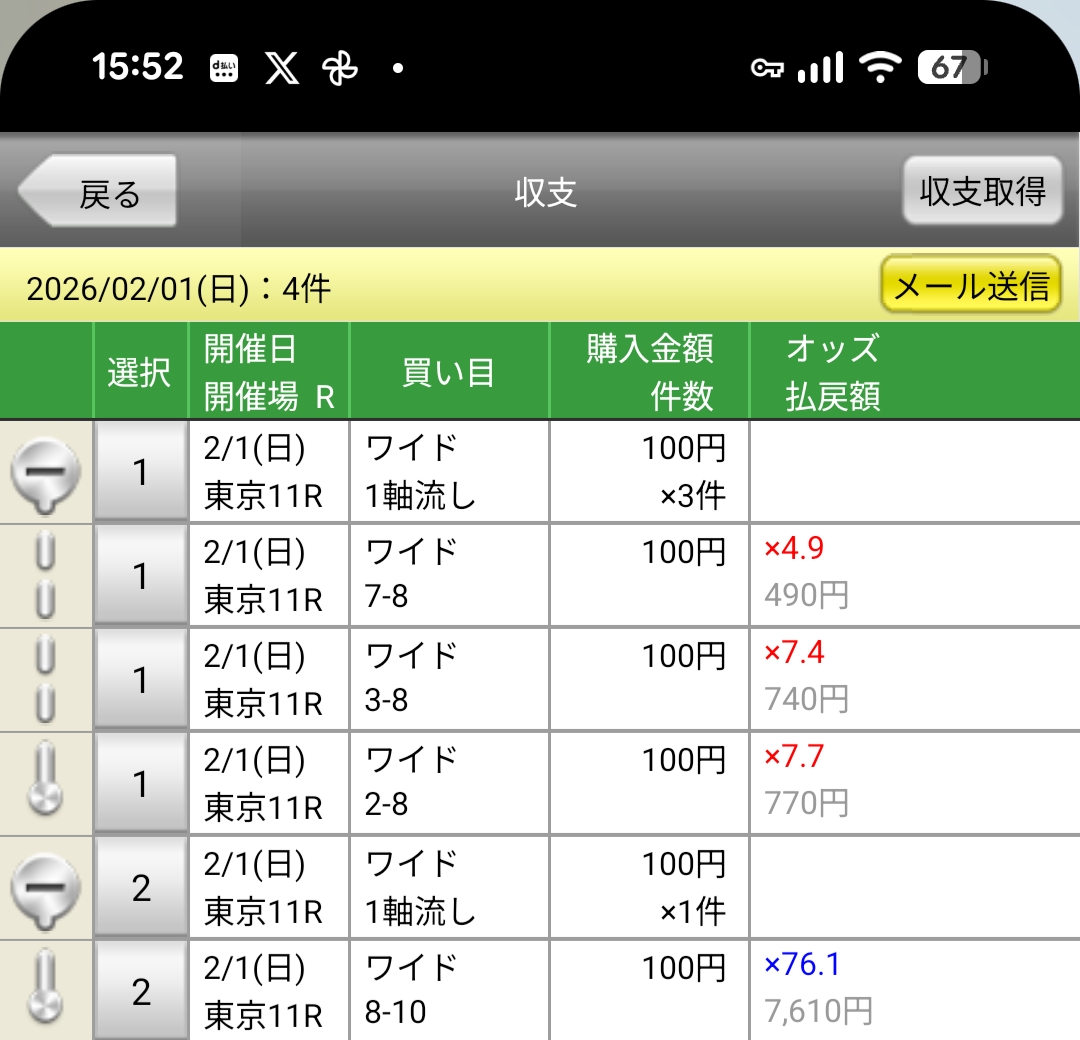Tap the select button for ワイド 3-8
The height and width of the screenshot is (1040, 1080).
pyautogui.click(x=141, y=680)
